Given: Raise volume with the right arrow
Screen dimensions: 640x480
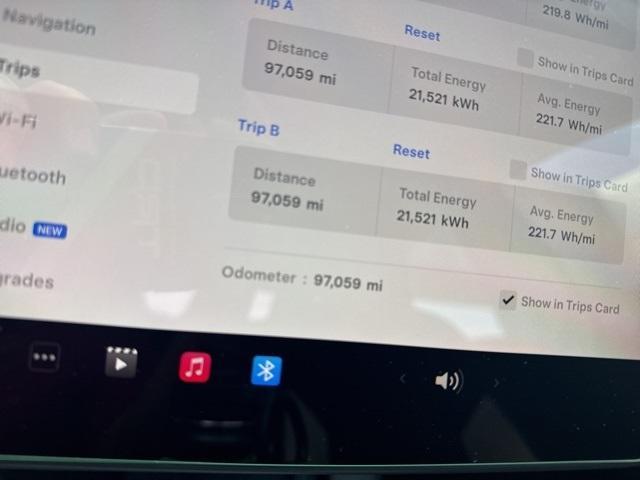Looking at the screenshot, I should point(497,383).
